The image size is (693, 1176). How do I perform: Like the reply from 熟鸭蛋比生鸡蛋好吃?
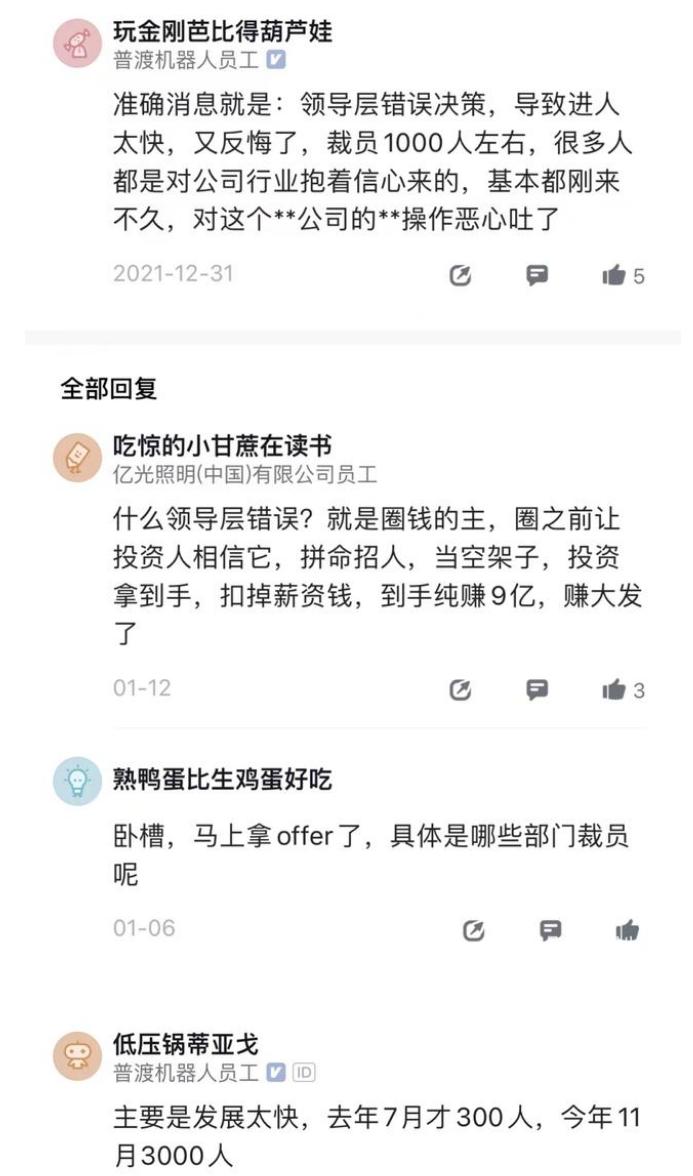click(627, 931)
